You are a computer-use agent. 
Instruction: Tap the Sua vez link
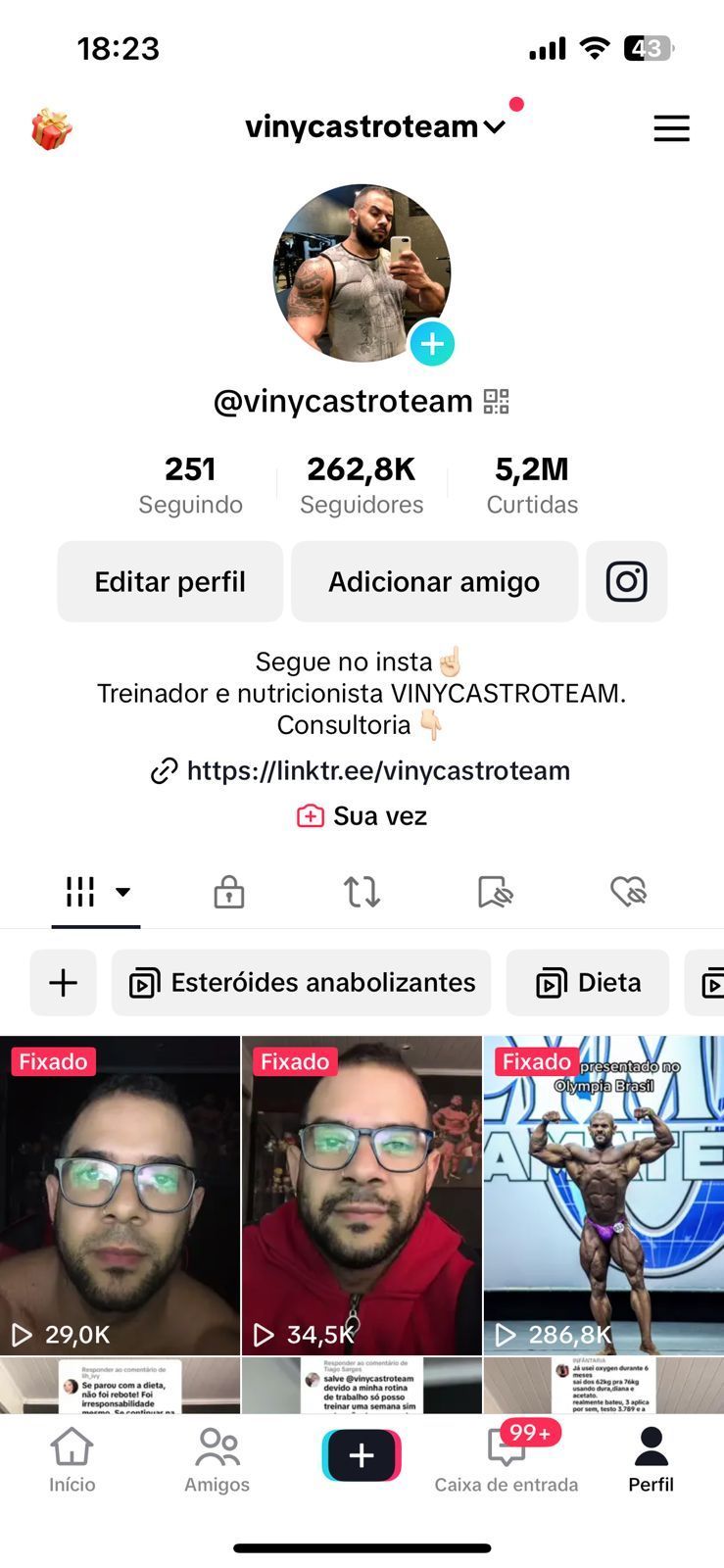click(362, 816)
